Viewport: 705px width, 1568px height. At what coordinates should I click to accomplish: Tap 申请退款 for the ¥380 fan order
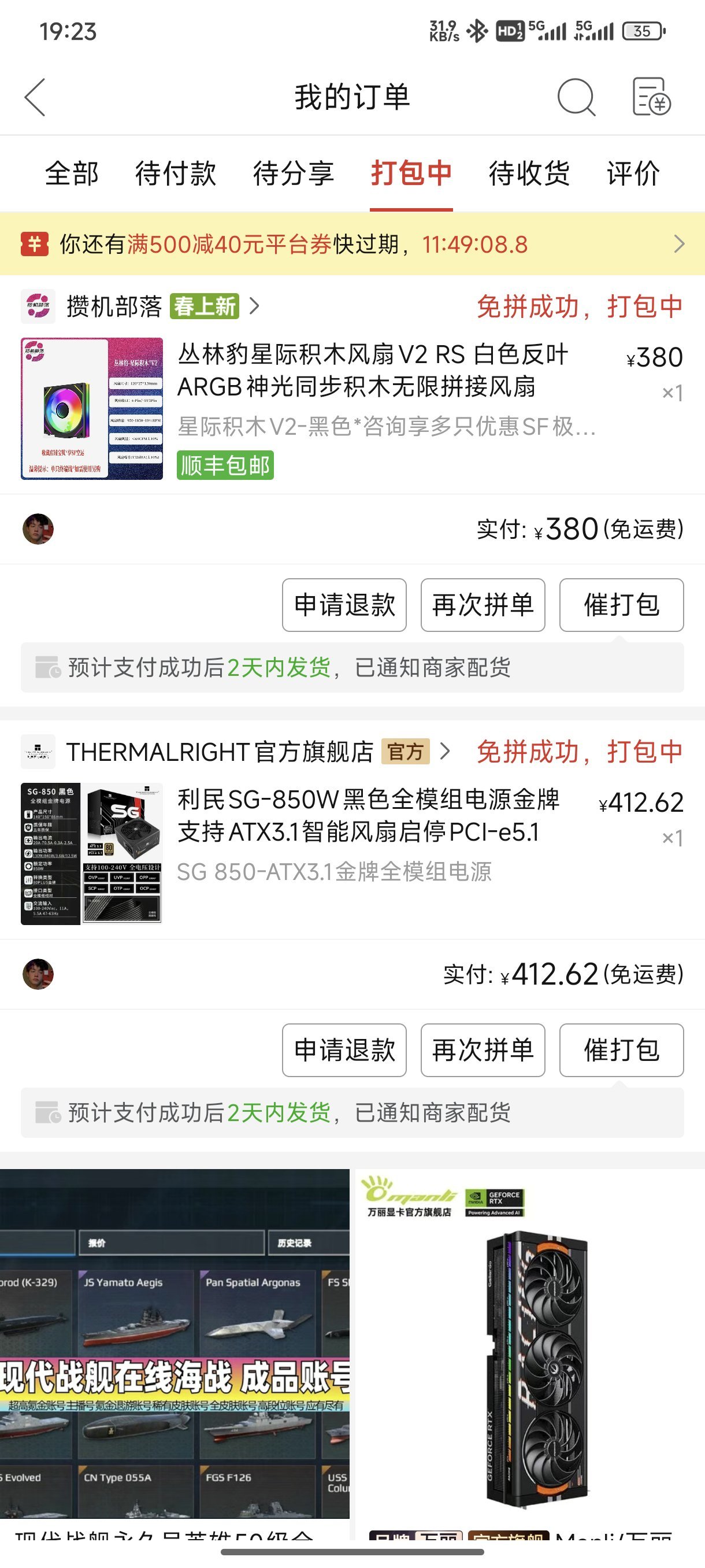344,605
